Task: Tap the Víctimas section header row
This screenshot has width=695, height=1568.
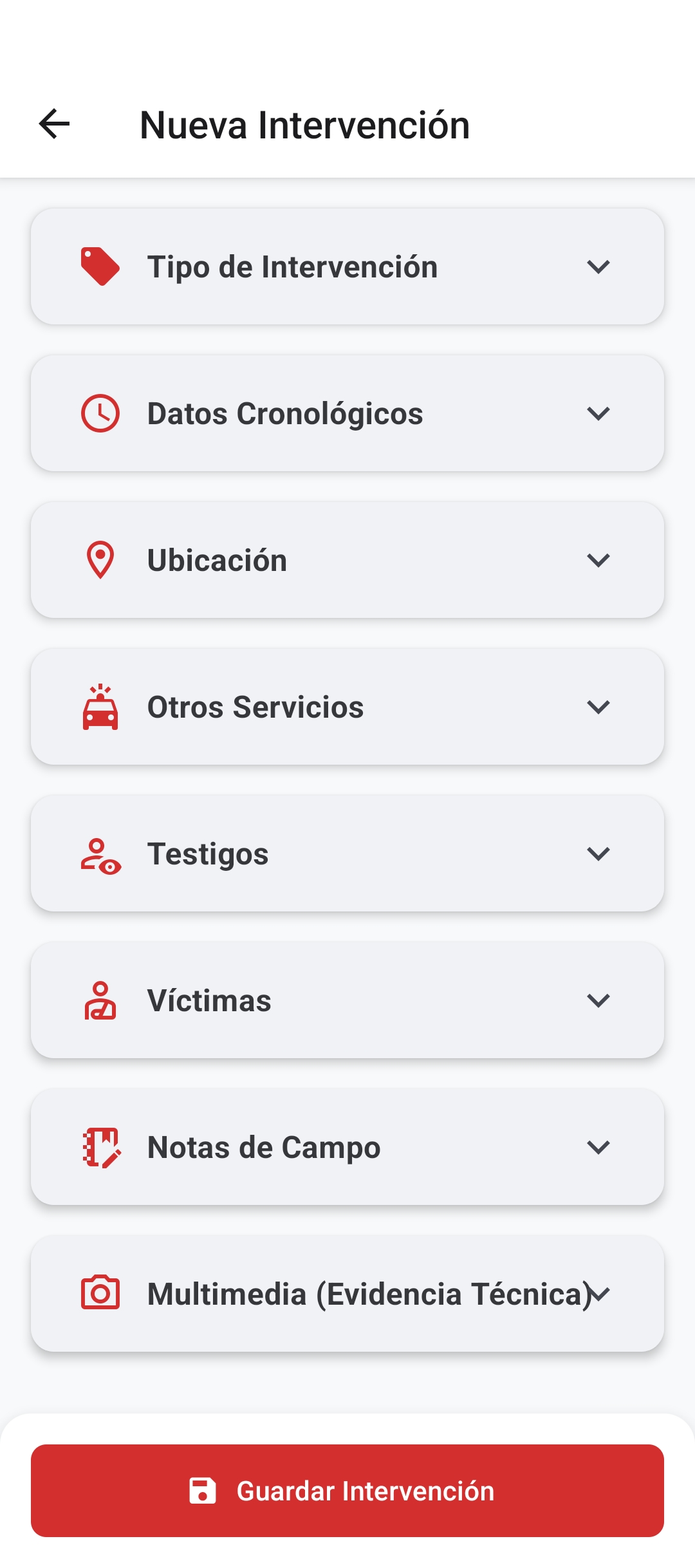Action: tap(347, 1000)
